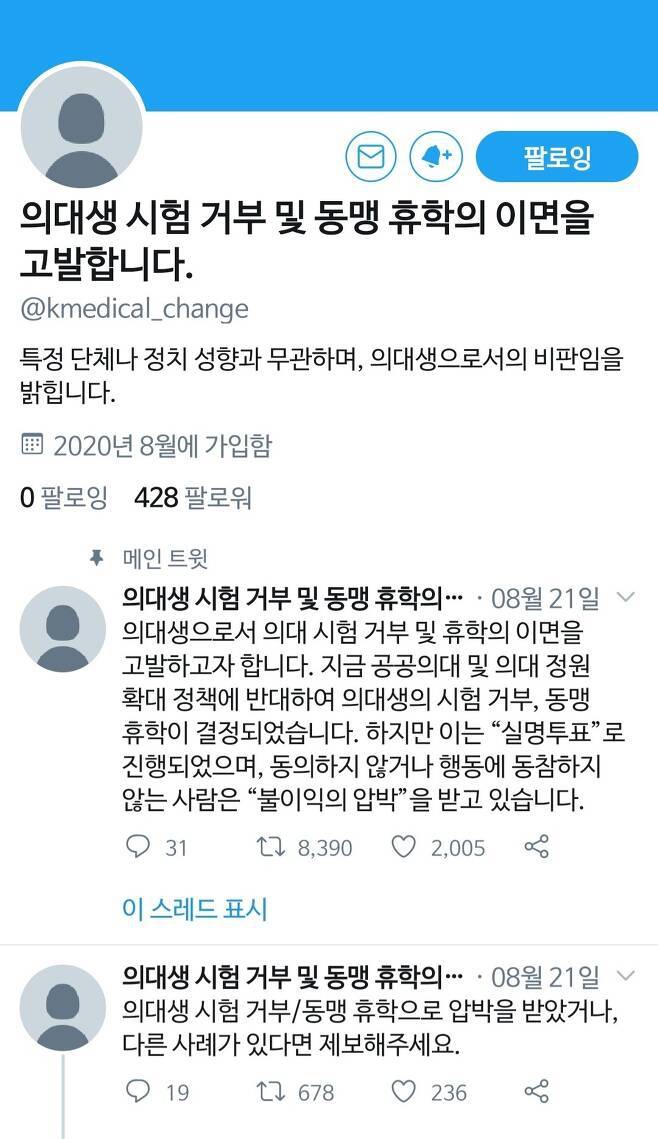This screenshot has width=658, height=1139.
Task: View the 0 팔로잉 list
Action: (64, 498)
